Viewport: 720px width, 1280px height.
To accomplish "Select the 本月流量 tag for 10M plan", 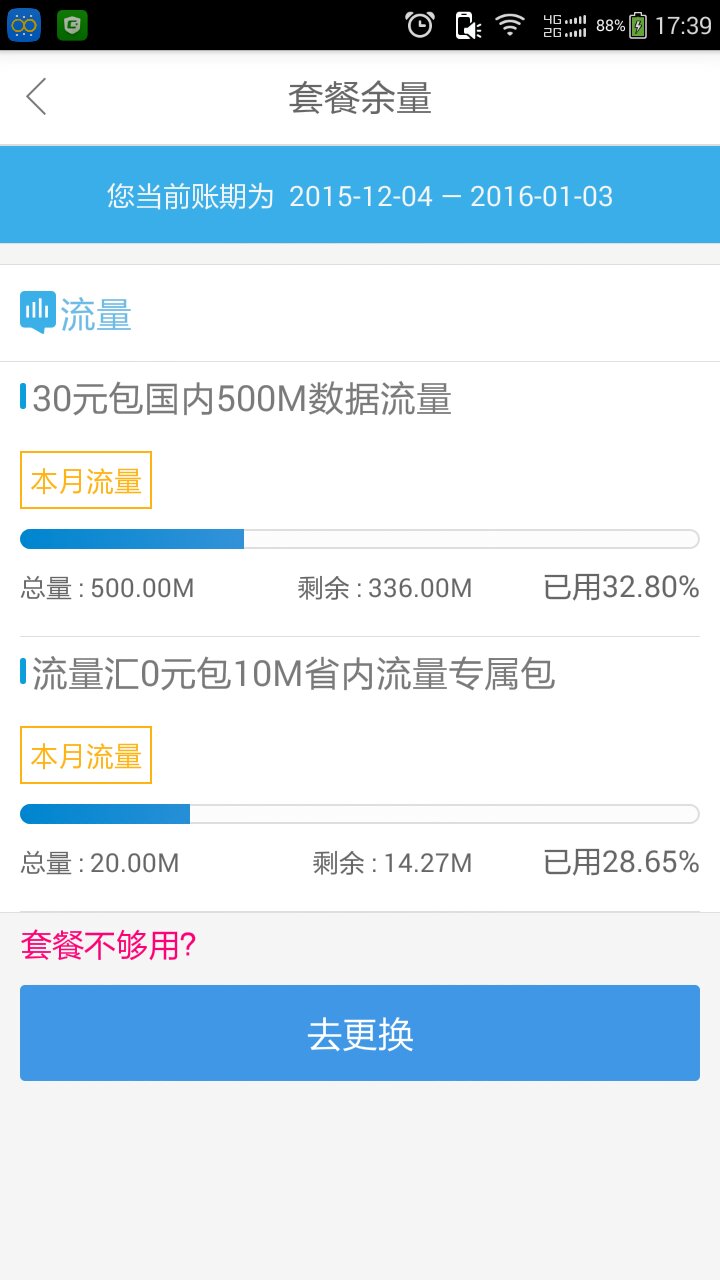I will (85, 755).
